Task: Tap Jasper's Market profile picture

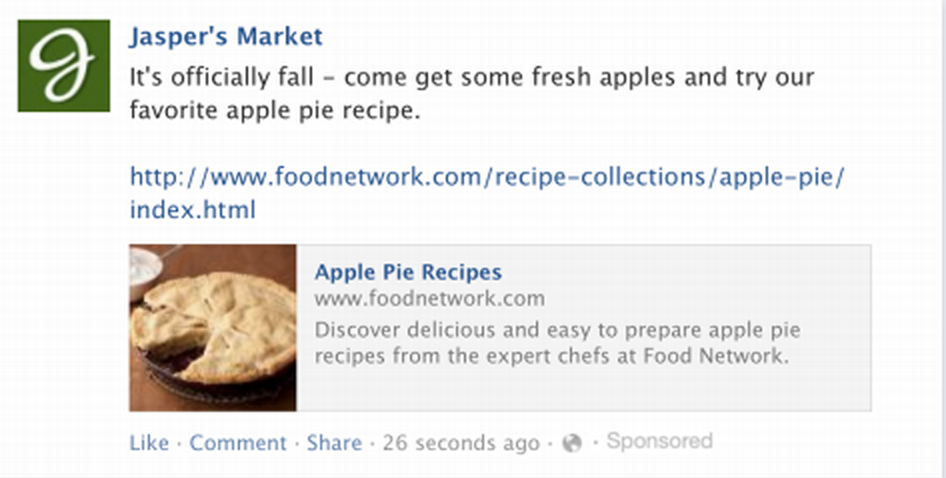Action: [x=63, y=65]
